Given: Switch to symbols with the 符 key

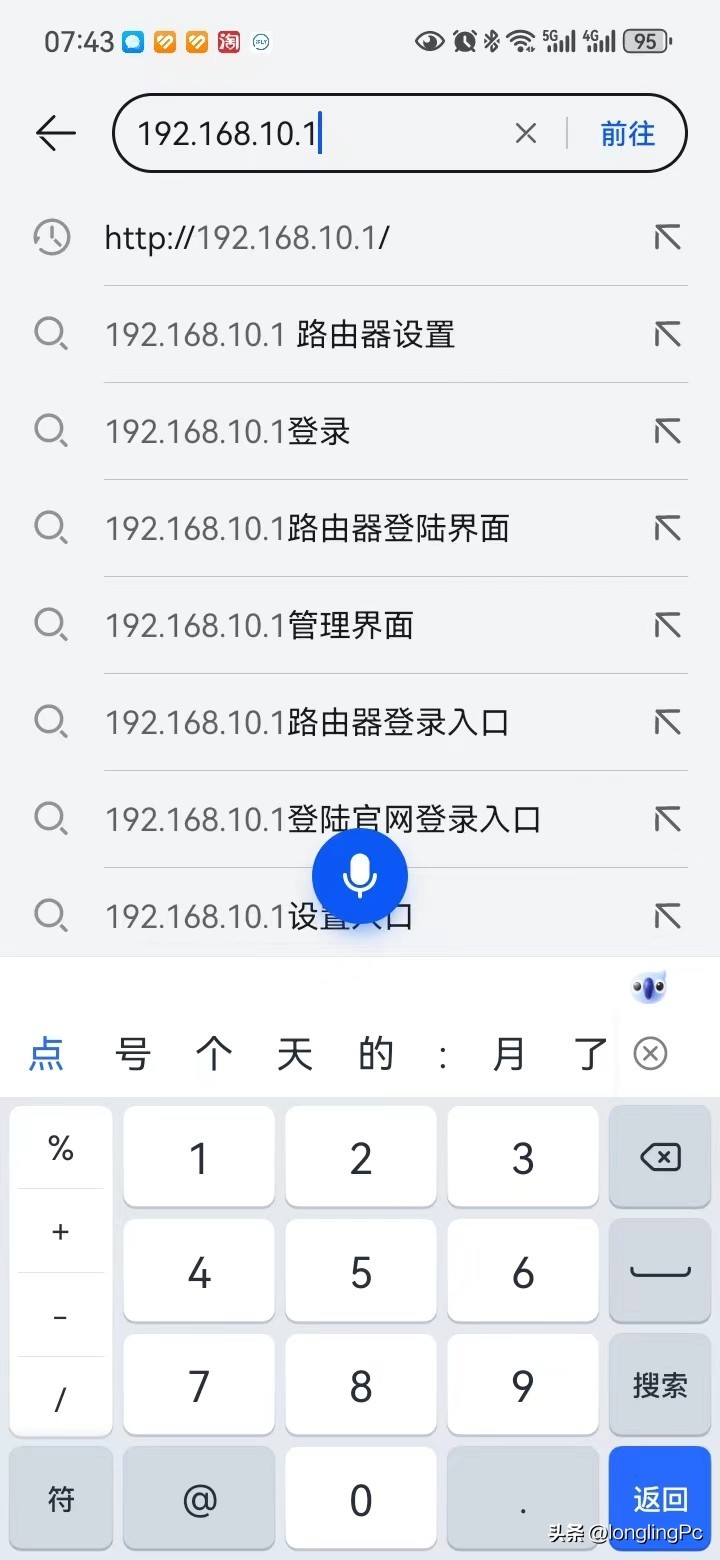Looking at the screenshot, I should (61, 1499).
